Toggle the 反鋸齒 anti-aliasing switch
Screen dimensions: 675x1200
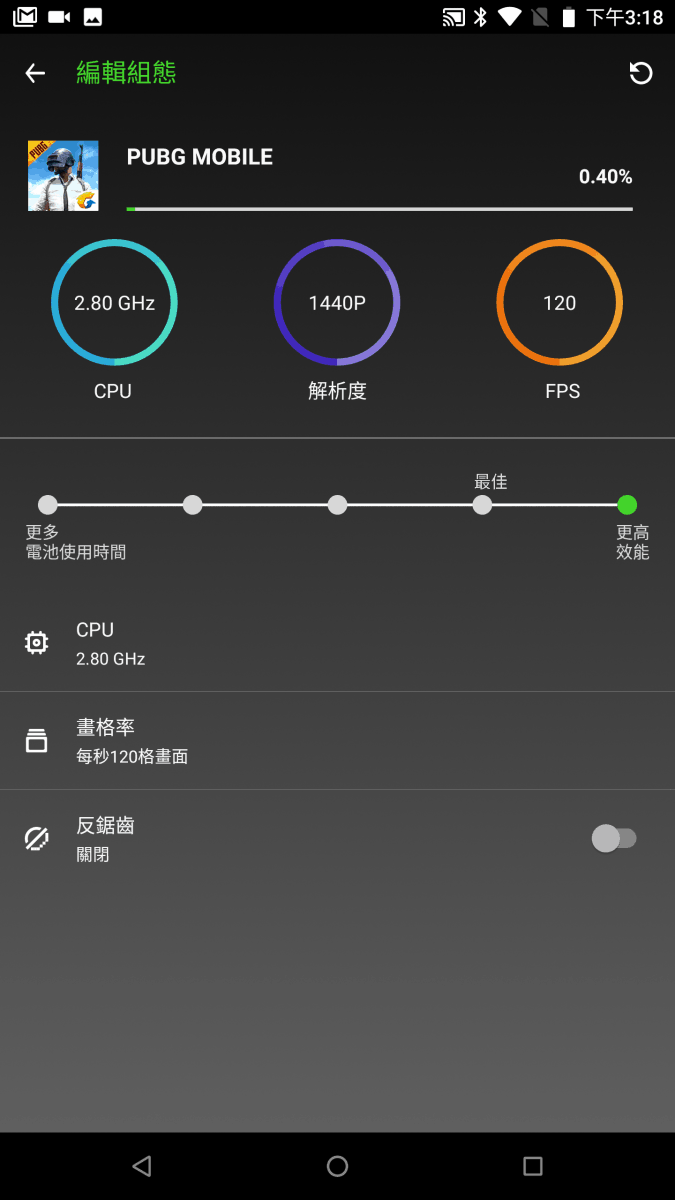coord(614,838)
